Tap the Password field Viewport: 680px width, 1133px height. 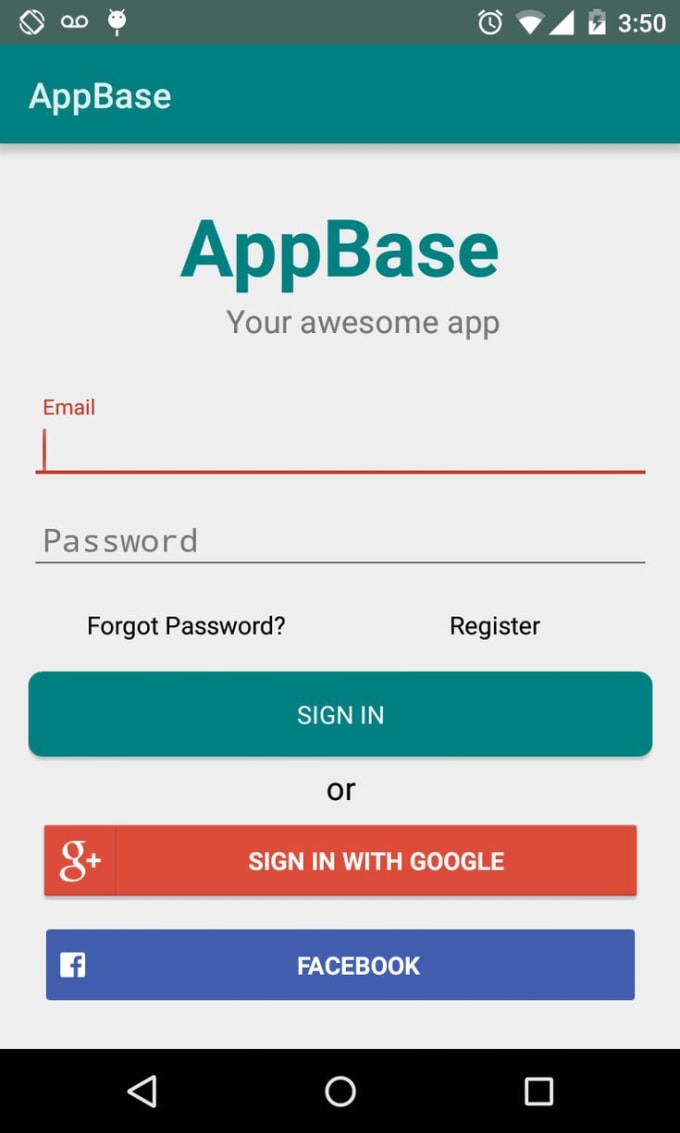340,541
